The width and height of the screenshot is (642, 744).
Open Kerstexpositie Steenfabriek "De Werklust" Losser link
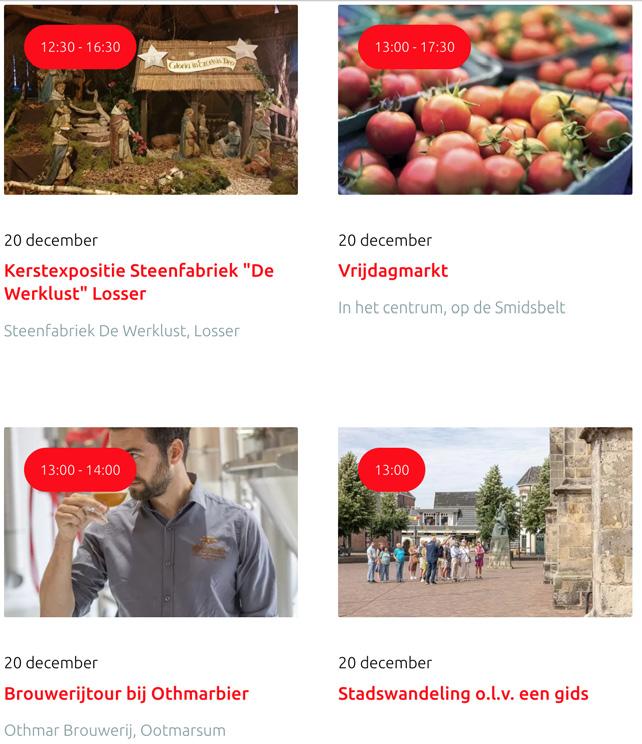click(138, 282)
